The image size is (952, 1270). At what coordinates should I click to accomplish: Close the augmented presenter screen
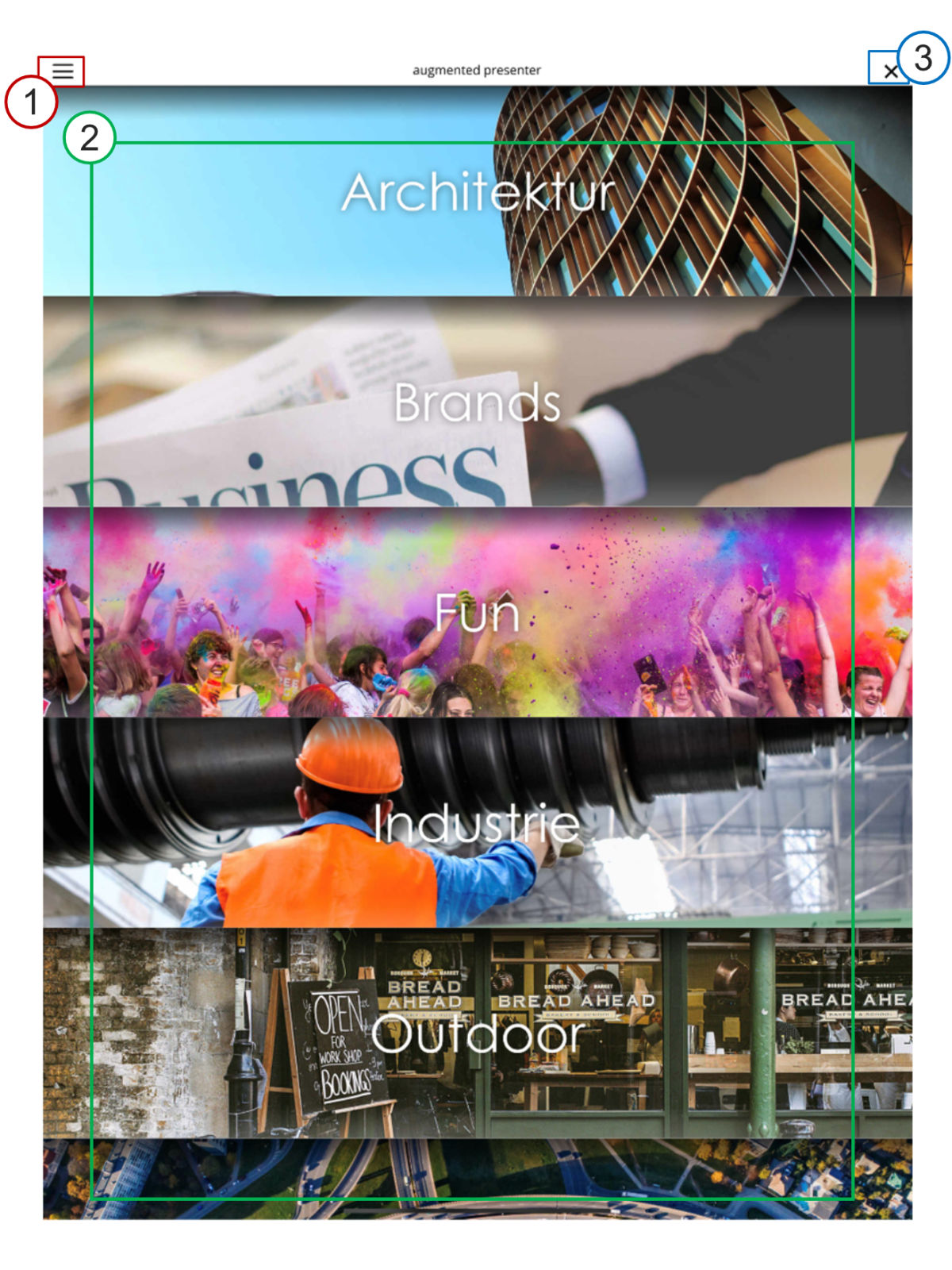pos(889,71)
